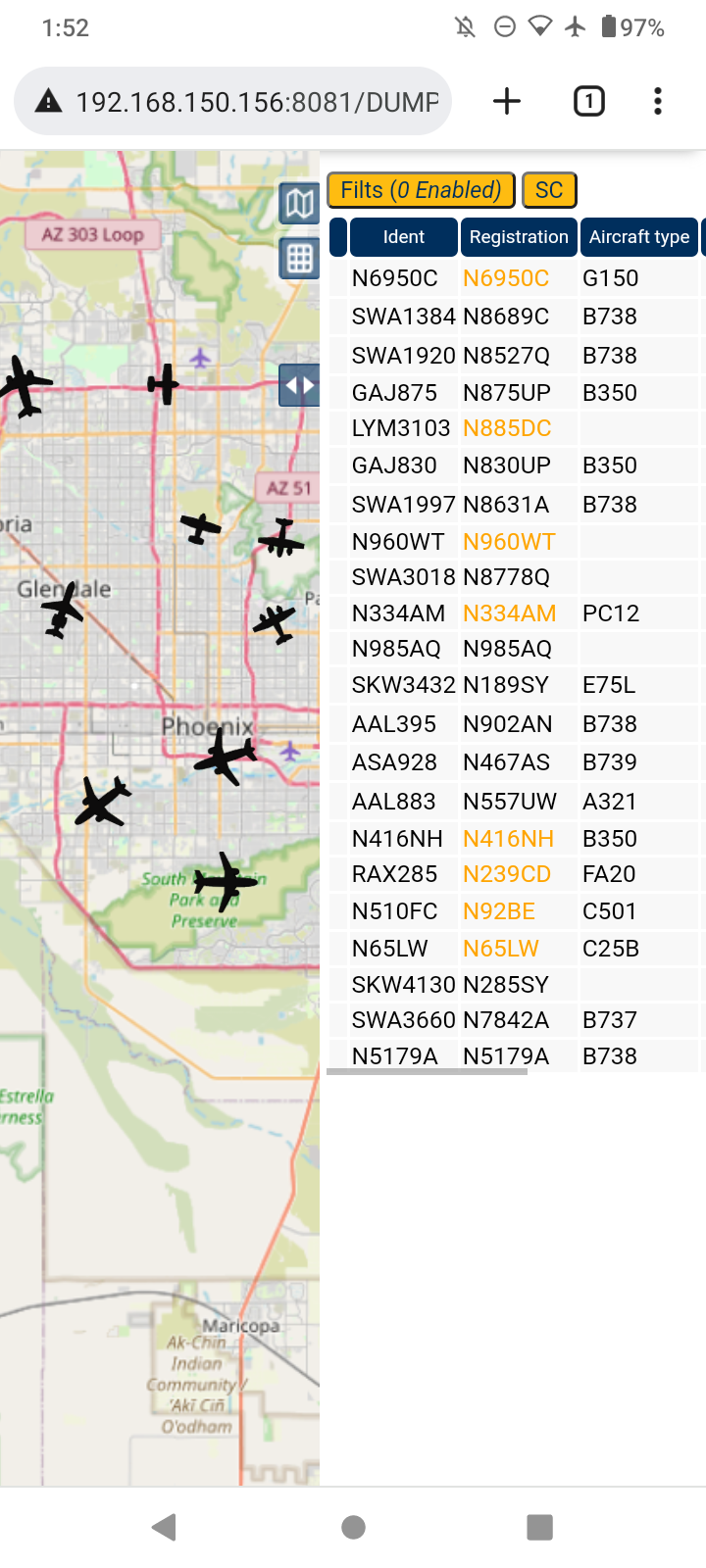
Task: Open registration link N6950C
Action: (x=506, y=278)
